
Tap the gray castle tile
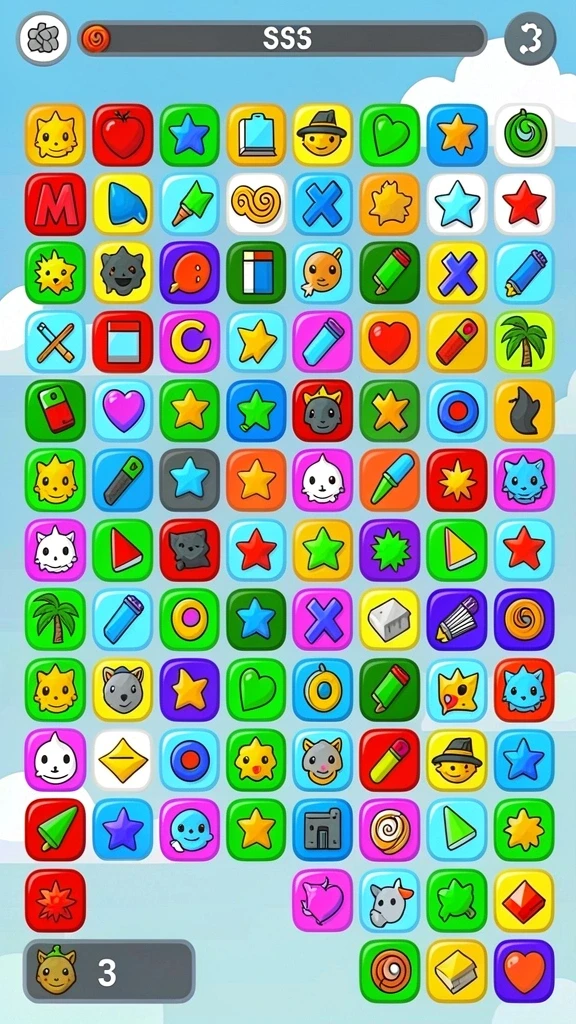tap(323, 830)
